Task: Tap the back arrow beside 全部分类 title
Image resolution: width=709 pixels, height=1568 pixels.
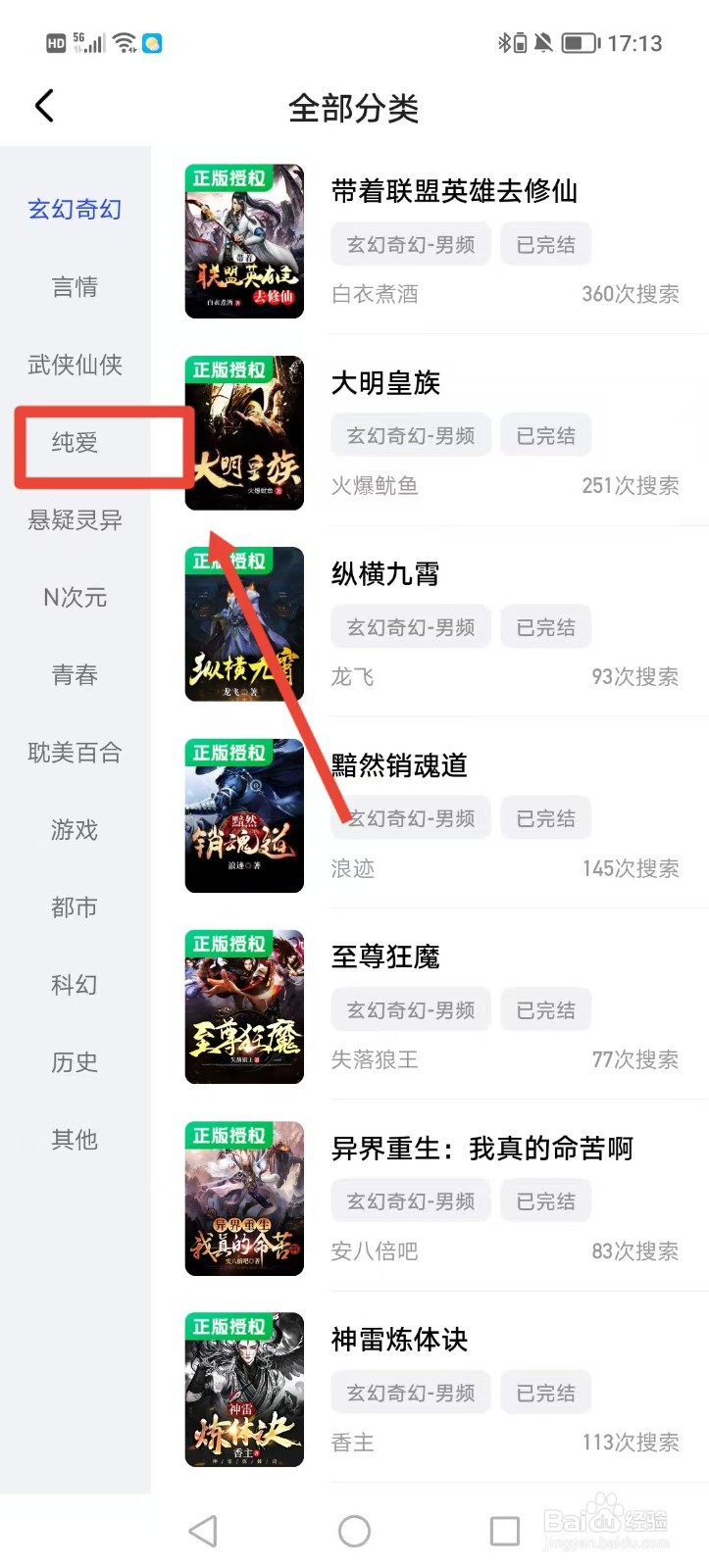Action: coord(43,105)
